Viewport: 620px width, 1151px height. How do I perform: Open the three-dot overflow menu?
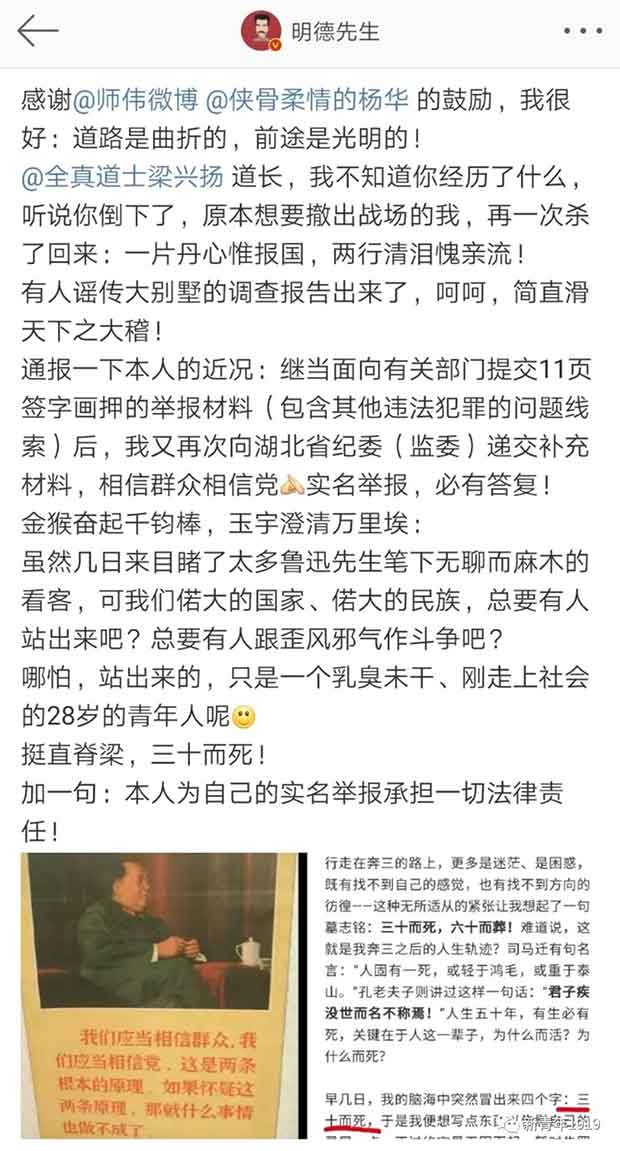582,32
